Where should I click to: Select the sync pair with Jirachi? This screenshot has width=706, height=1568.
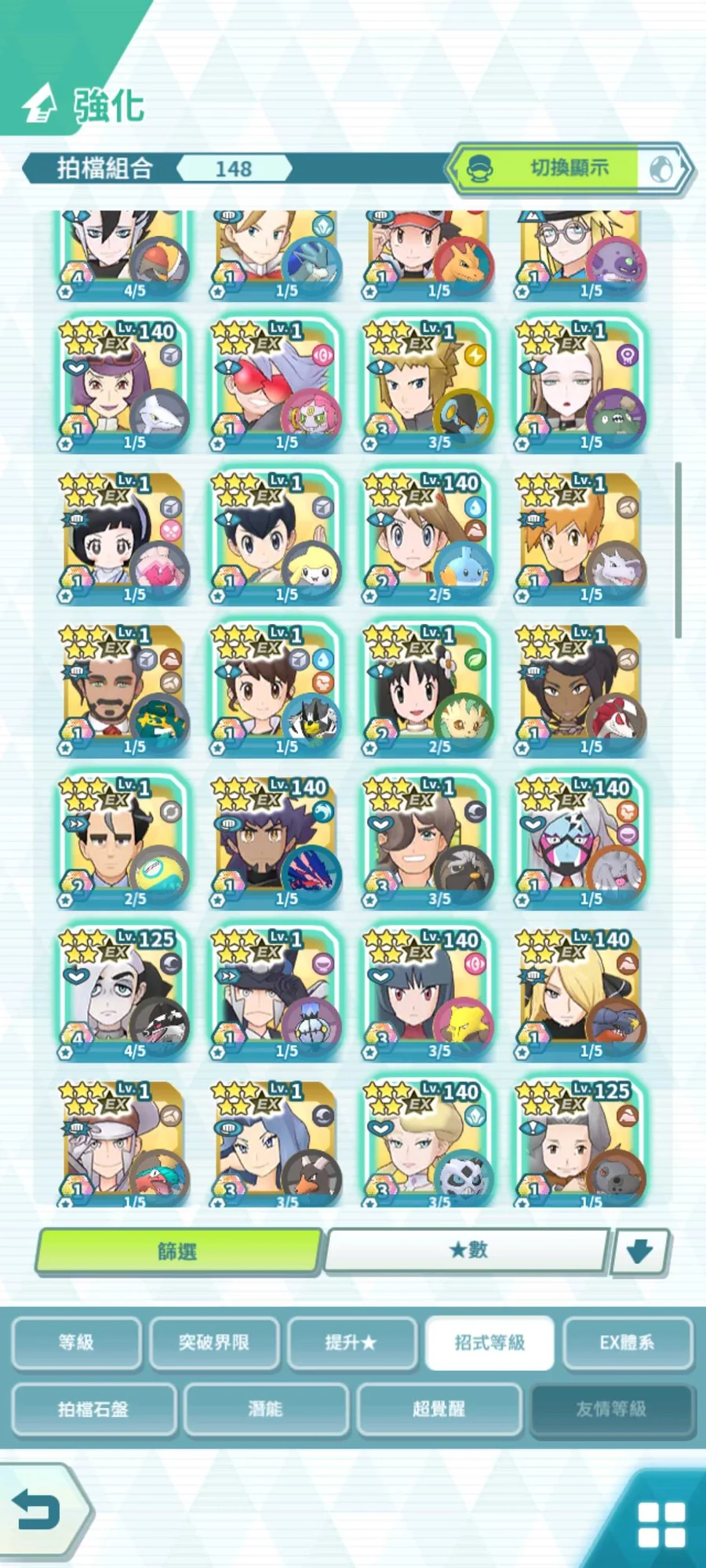pos(277,538)
